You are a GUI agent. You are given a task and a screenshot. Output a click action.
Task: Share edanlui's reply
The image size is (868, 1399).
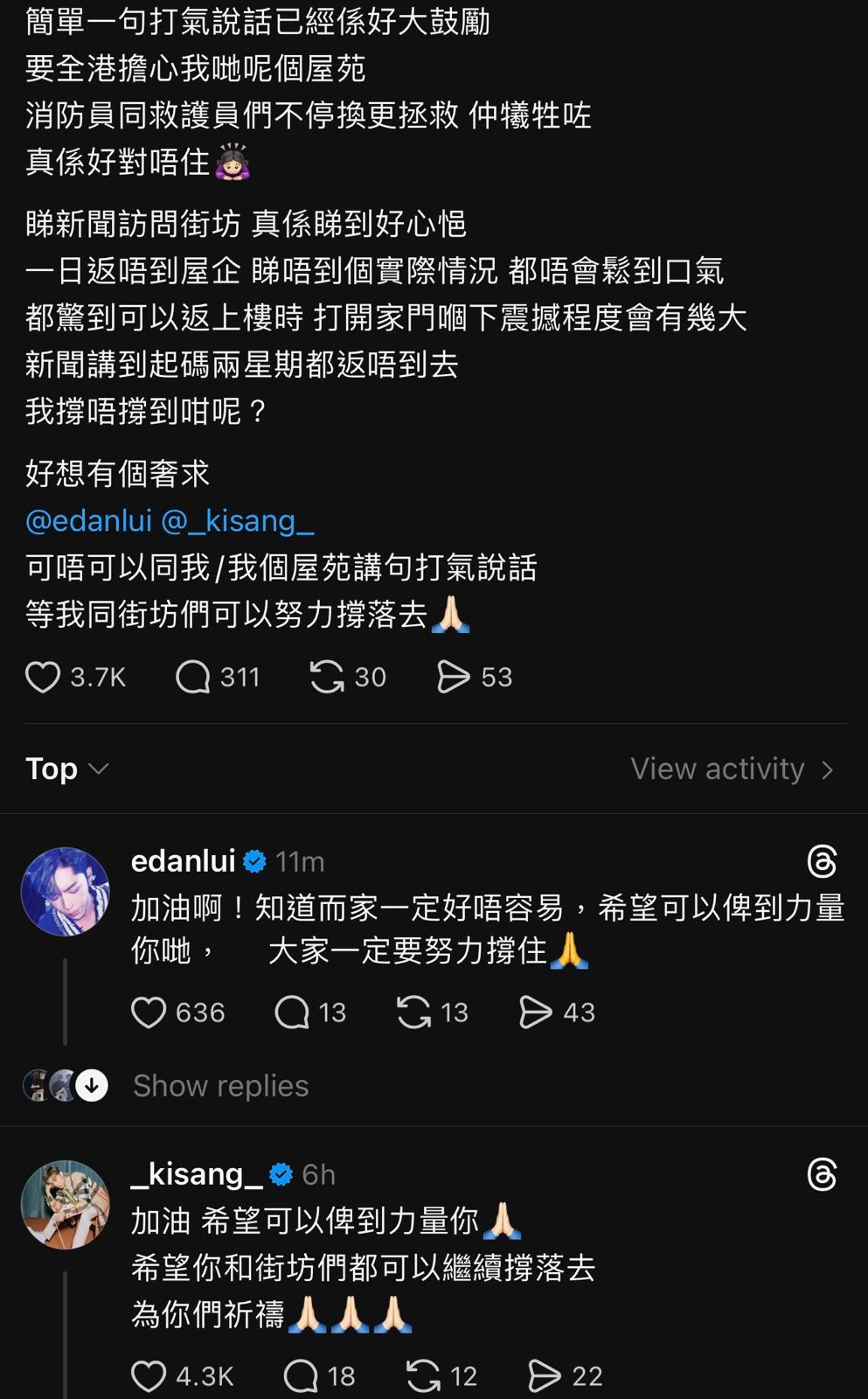[535, 1013]
